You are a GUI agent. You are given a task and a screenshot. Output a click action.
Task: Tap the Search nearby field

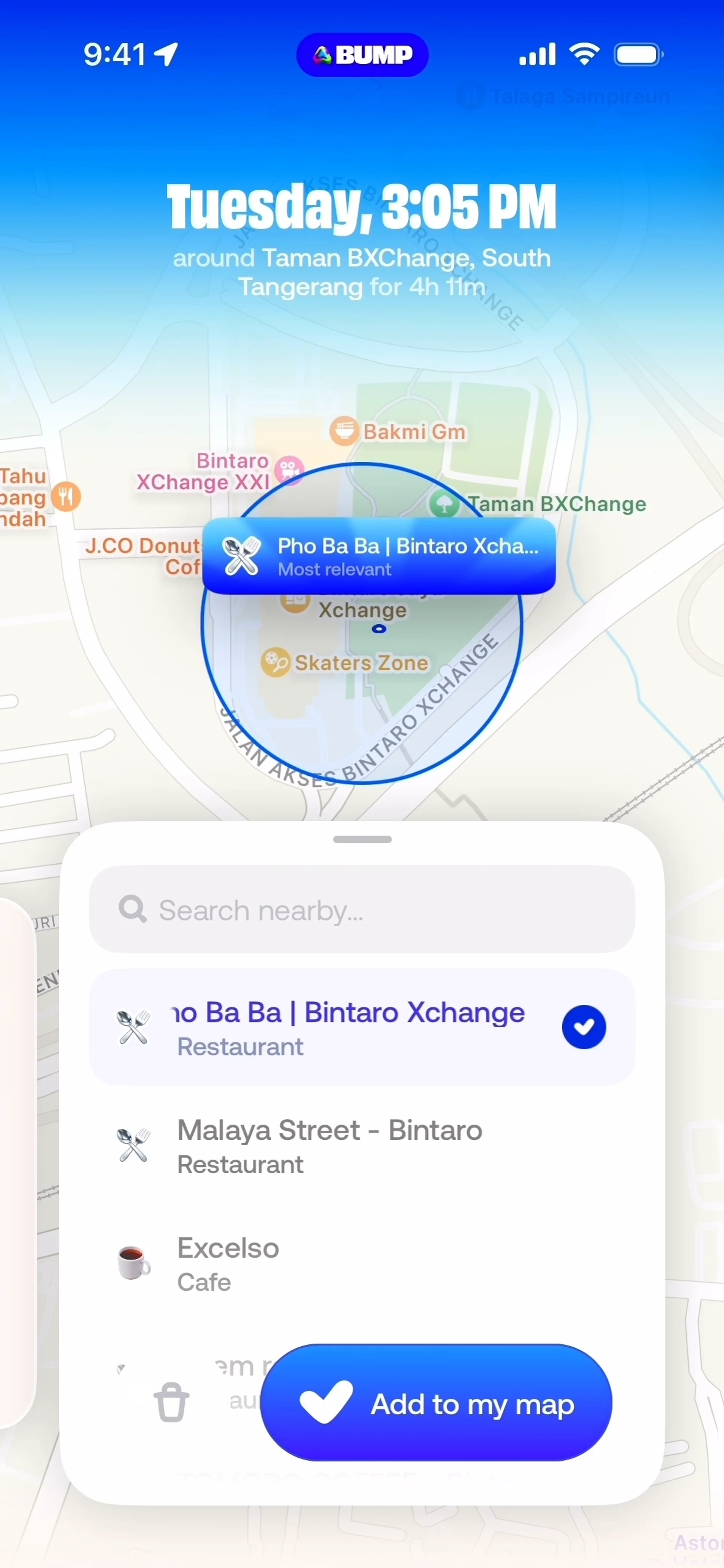[x=362, y=910]
